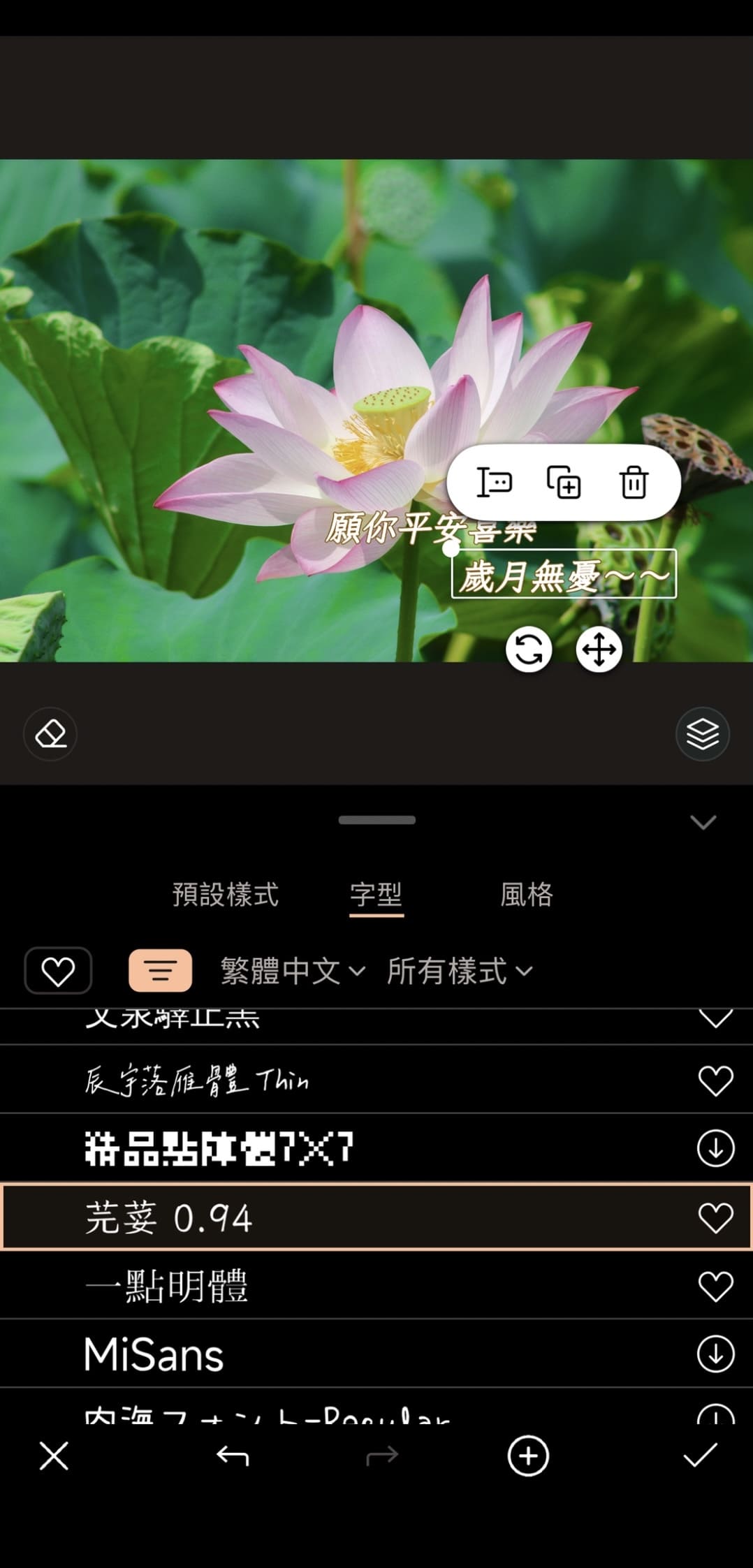The image size is (753, 1568).
Task: Add a new element with plus button
Action: (x=527, y=1456)
